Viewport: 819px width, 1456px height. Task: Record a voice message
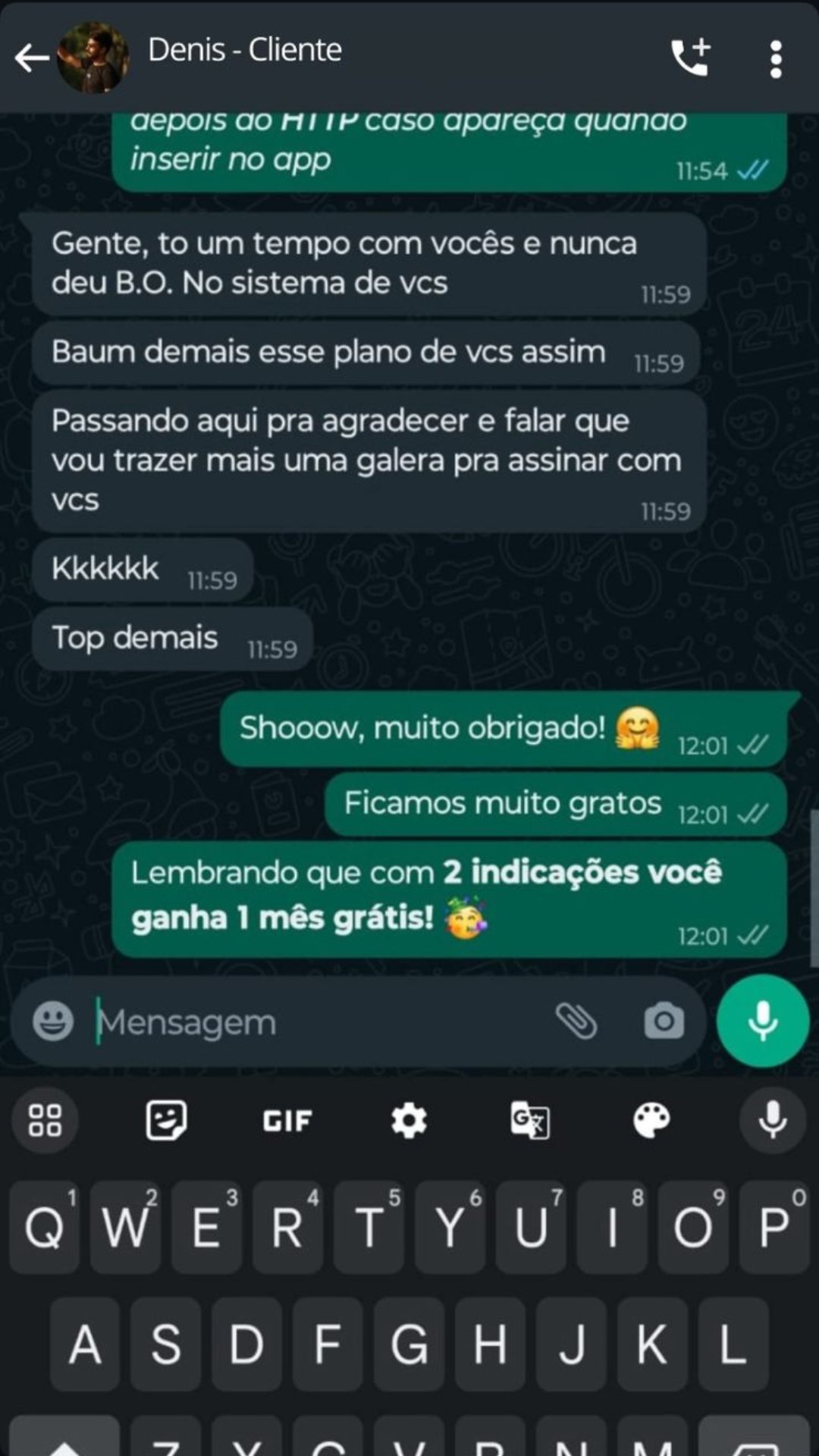762,1021
